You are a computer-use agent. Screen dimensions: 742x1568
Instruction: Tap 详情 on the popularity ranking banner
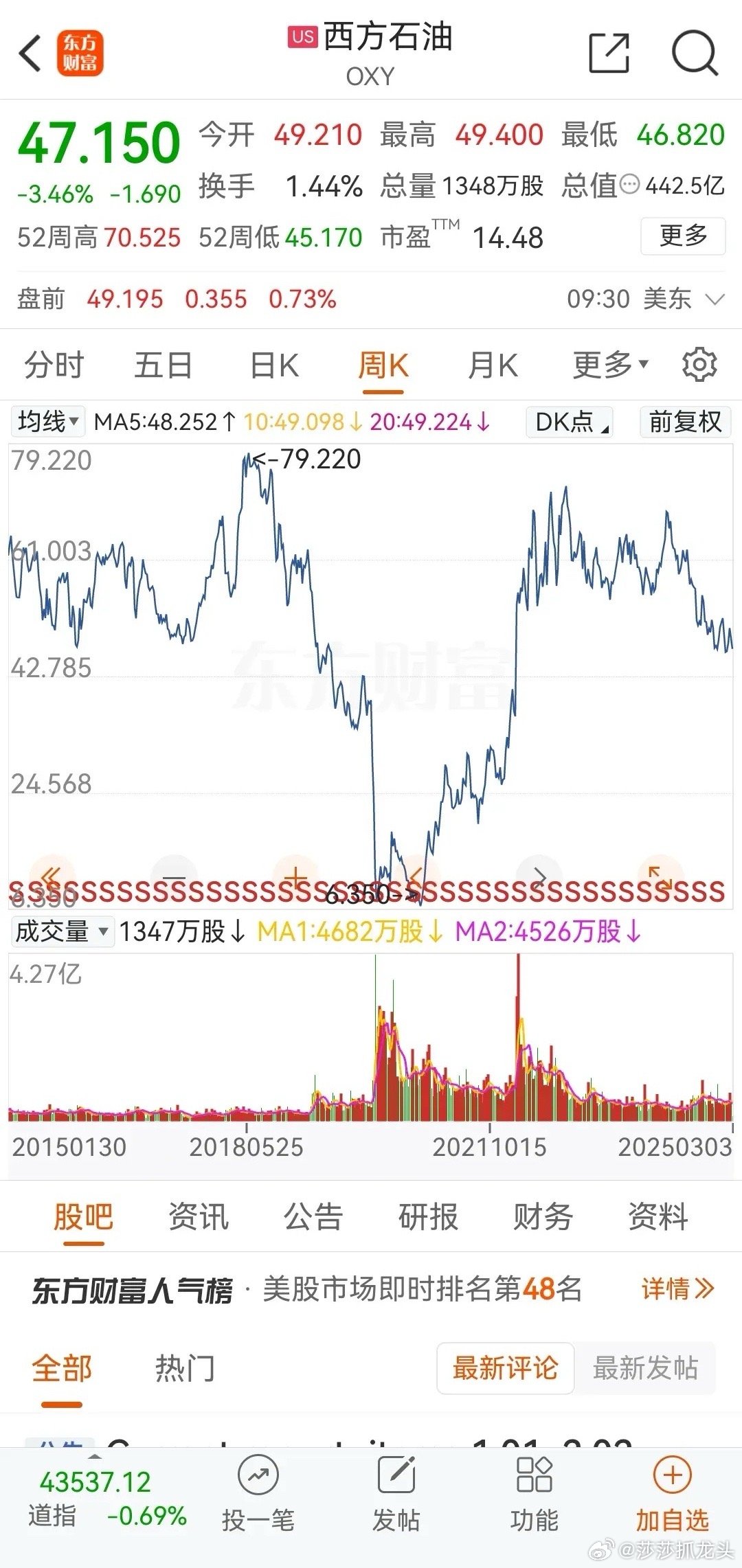point(677,1287)
